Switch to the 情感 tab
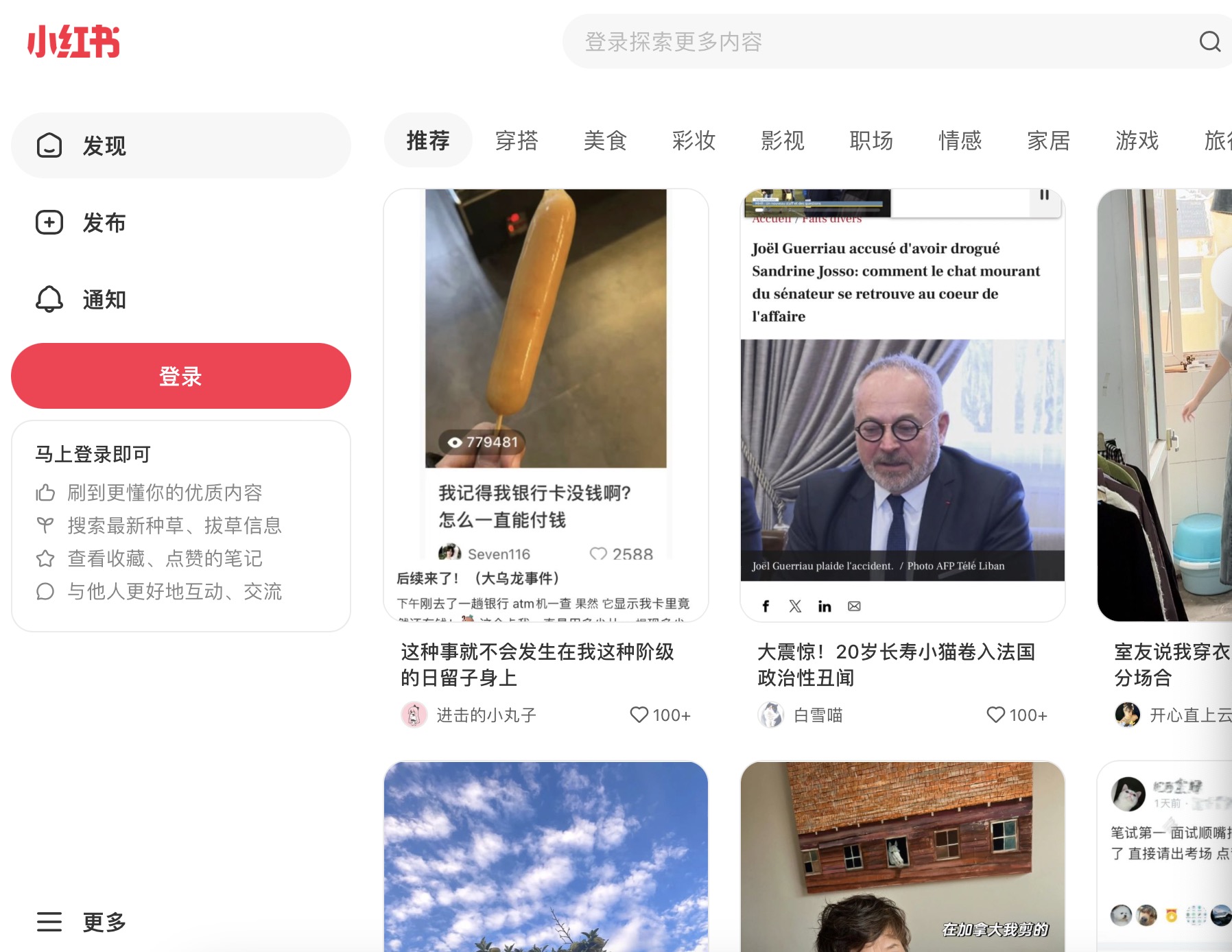1232x952 pixels. tap(960, 141)
